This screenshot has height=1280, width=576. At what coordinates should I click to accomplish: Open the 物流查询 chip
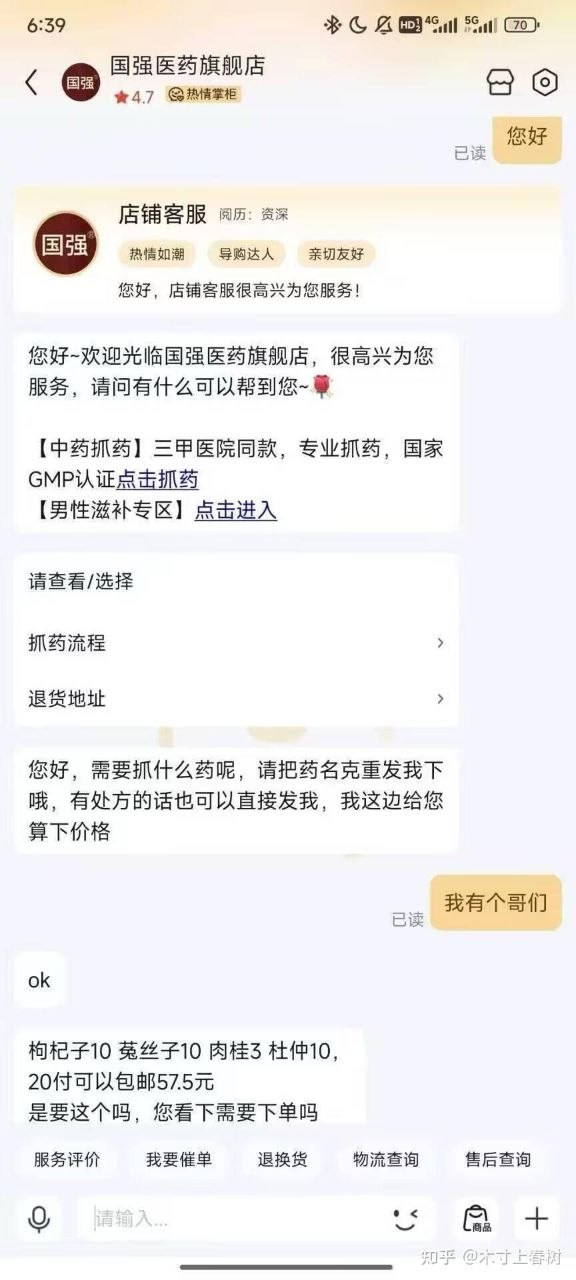click(x=386, y=1160)
